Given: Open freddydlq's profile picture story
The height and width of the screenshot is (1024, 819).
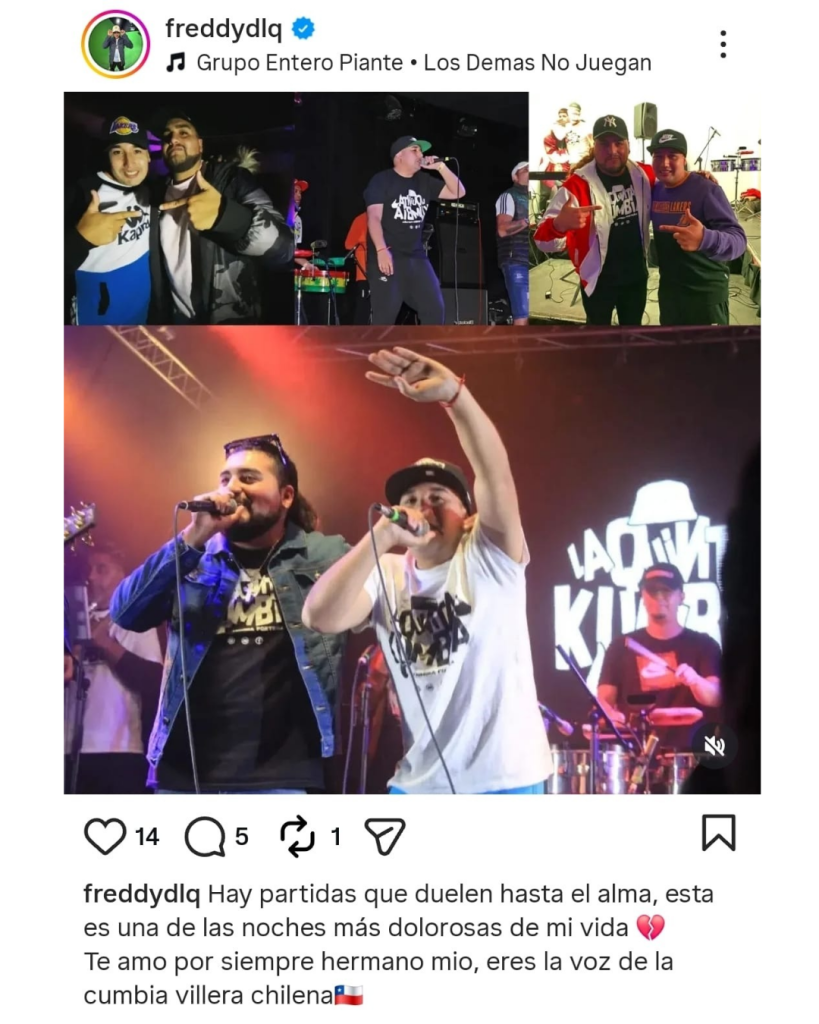Looking at the screenshot, I should coord(115,44).
